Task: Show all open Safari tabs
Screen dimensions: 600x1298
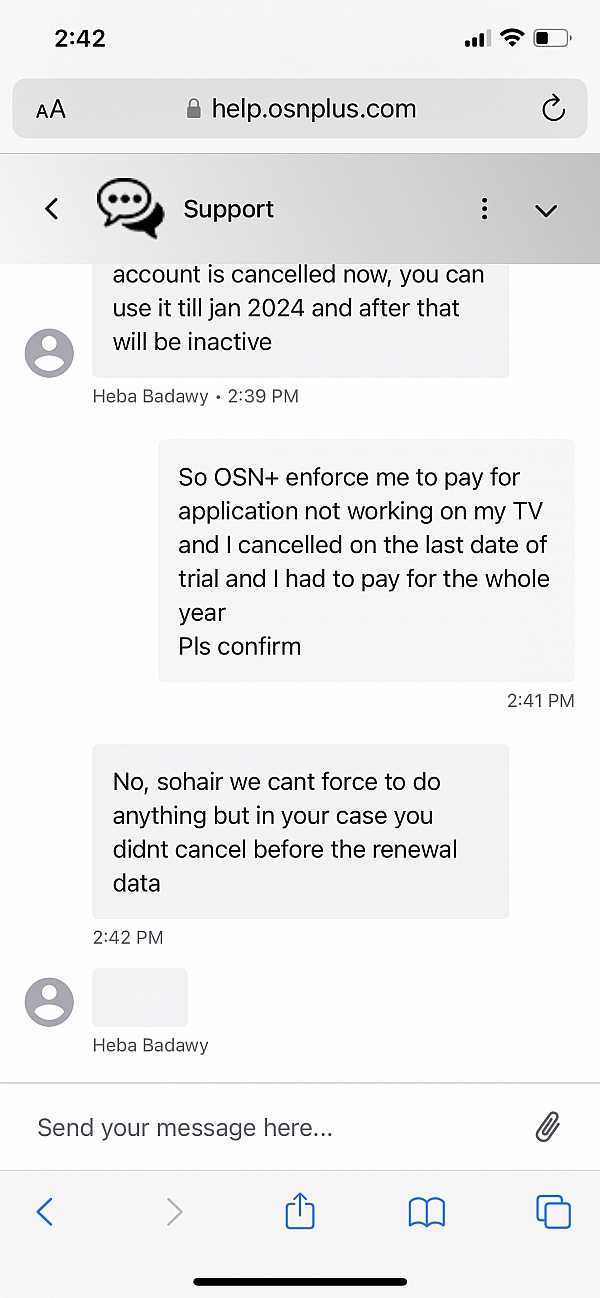Action: pos(553,1212)
